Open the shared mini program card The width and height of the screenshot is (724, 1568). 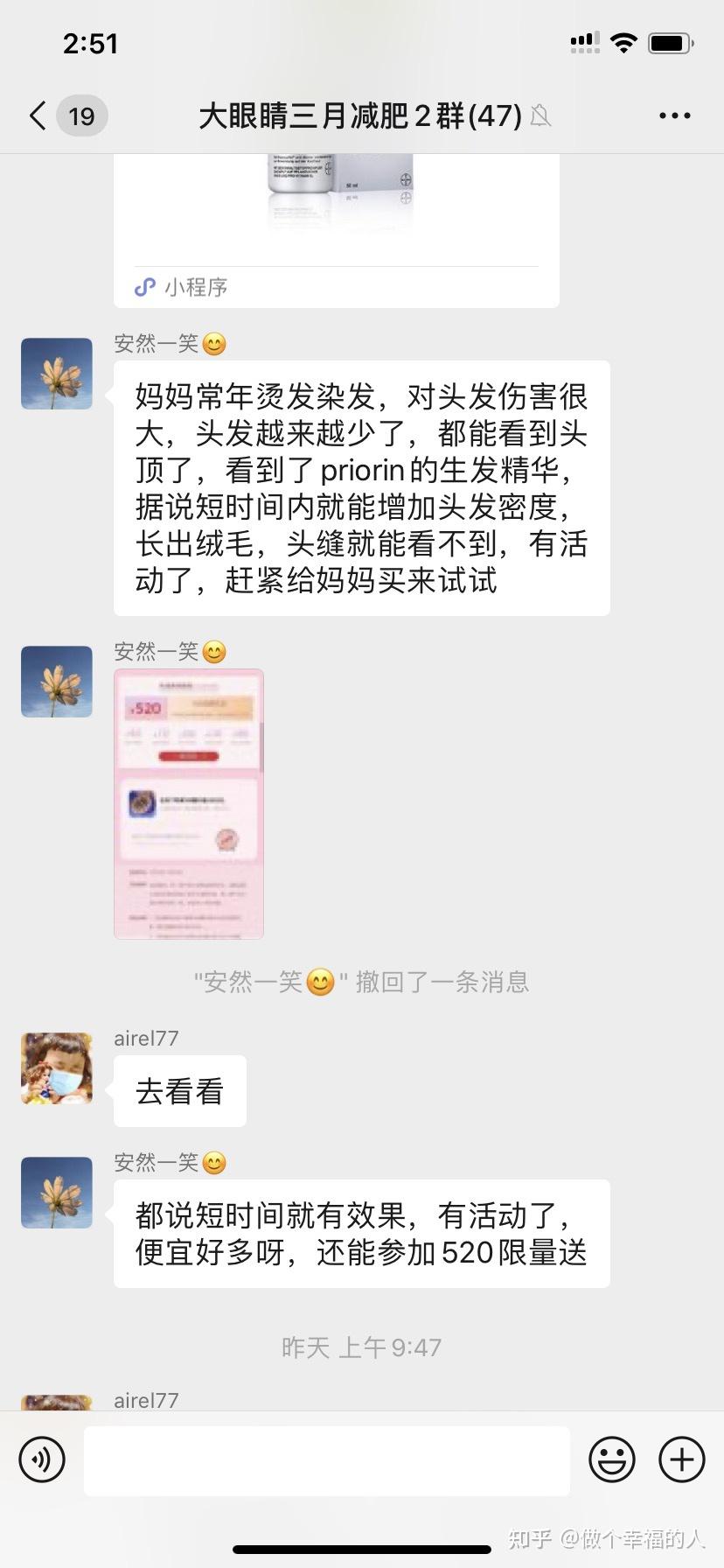pyautogui.click(x=336, y=229)
